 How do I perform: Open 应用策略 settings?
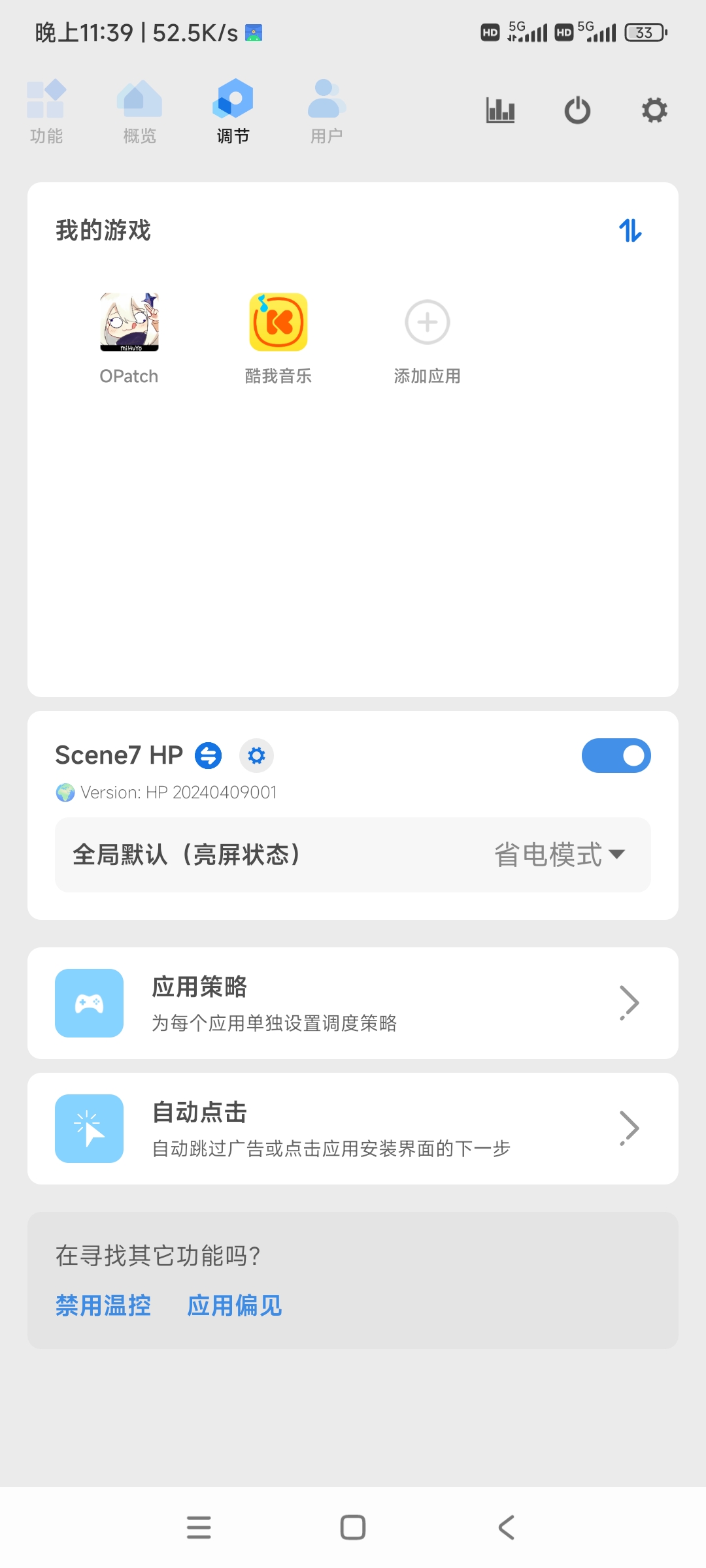[x=353, y=1003]
